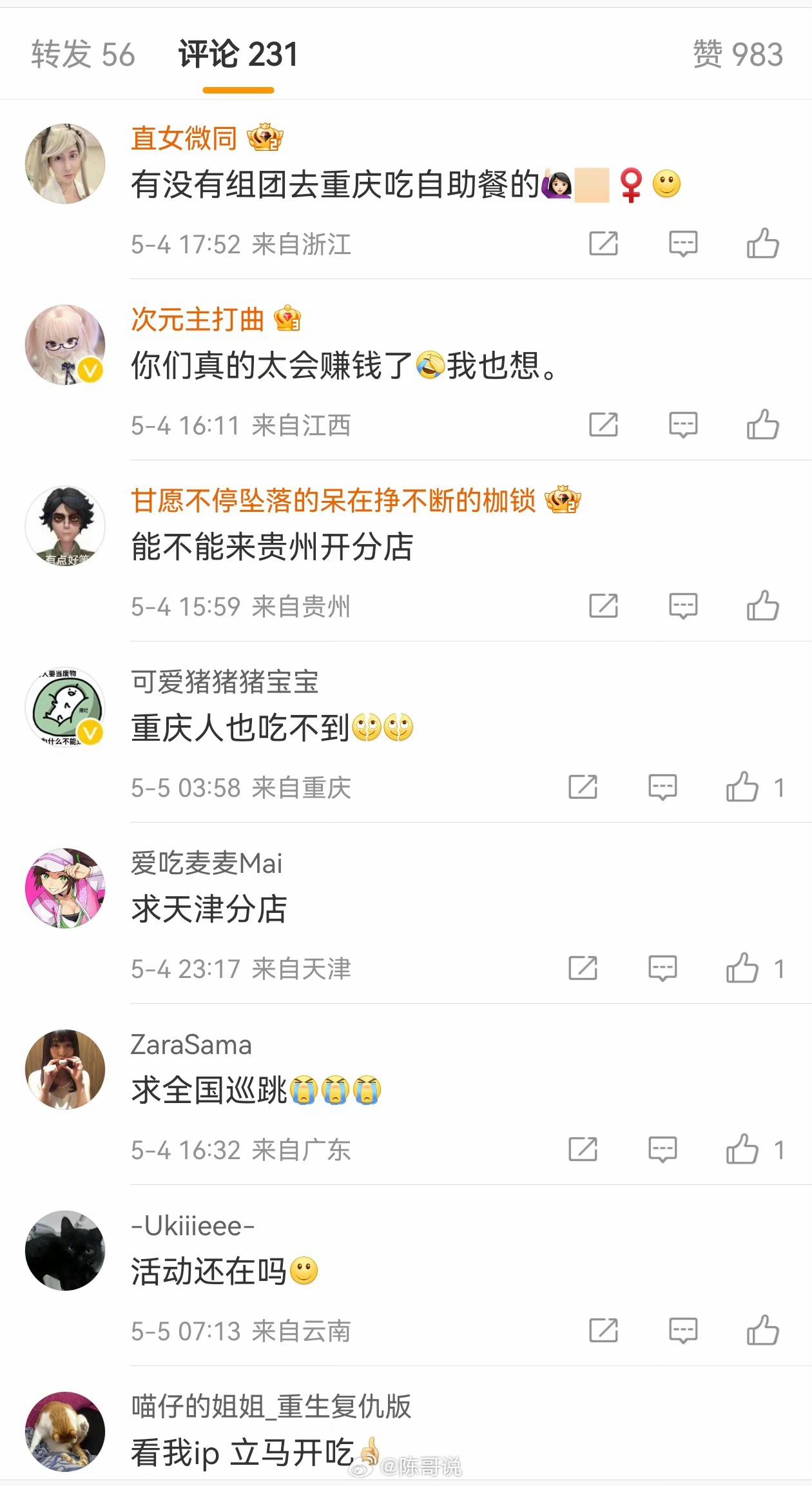Open the 赞 983 likes tab
This screenshot has height=1486, width=812.
tap(738, 54)
